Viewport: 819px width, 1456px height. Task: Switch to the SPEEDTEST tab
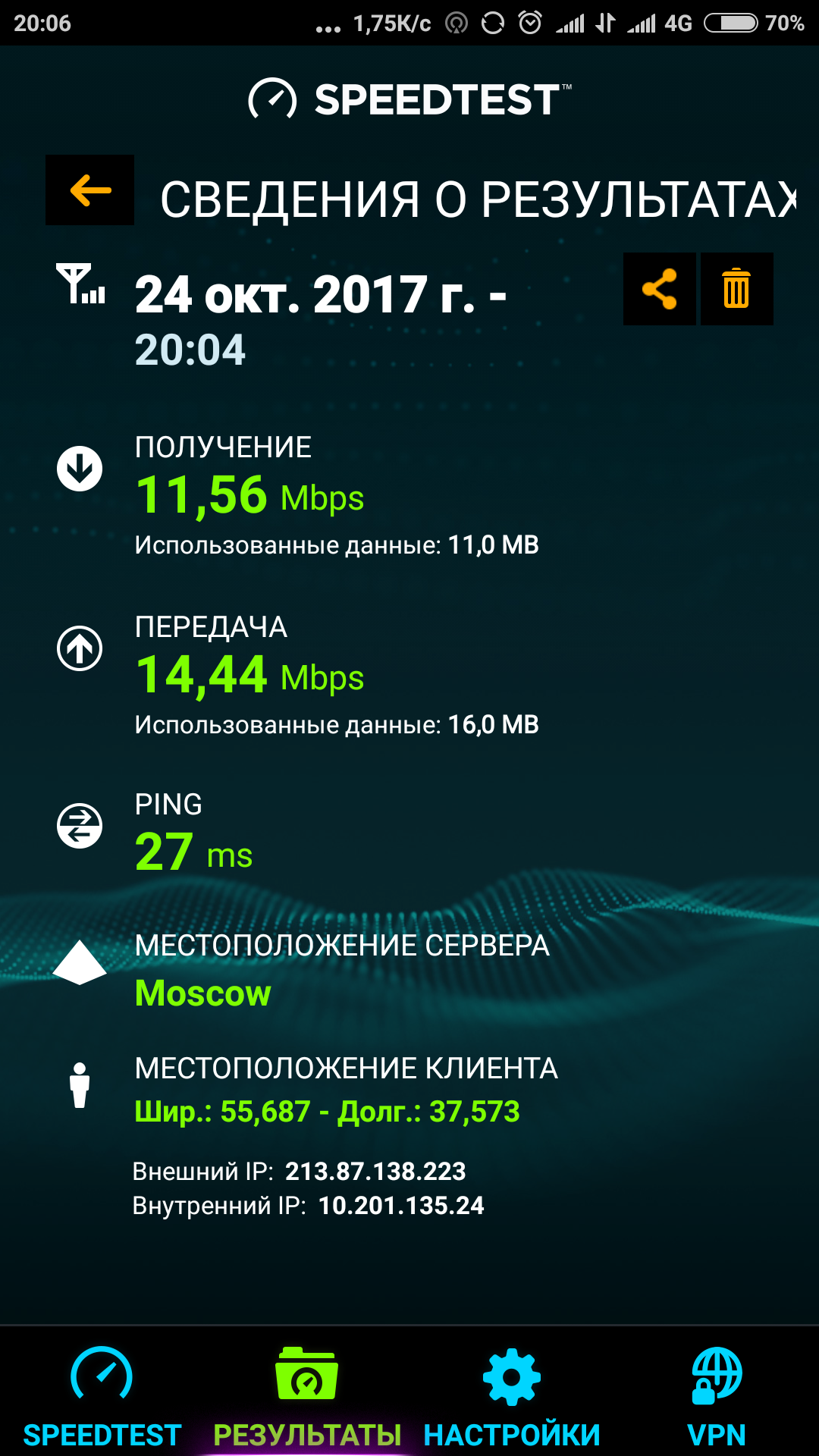102,1395
